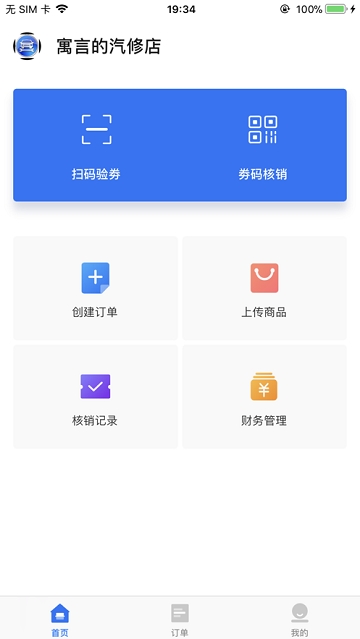Open 扫码验券 scanner
This screenshot has height=639, width=360.
[96, 146]
